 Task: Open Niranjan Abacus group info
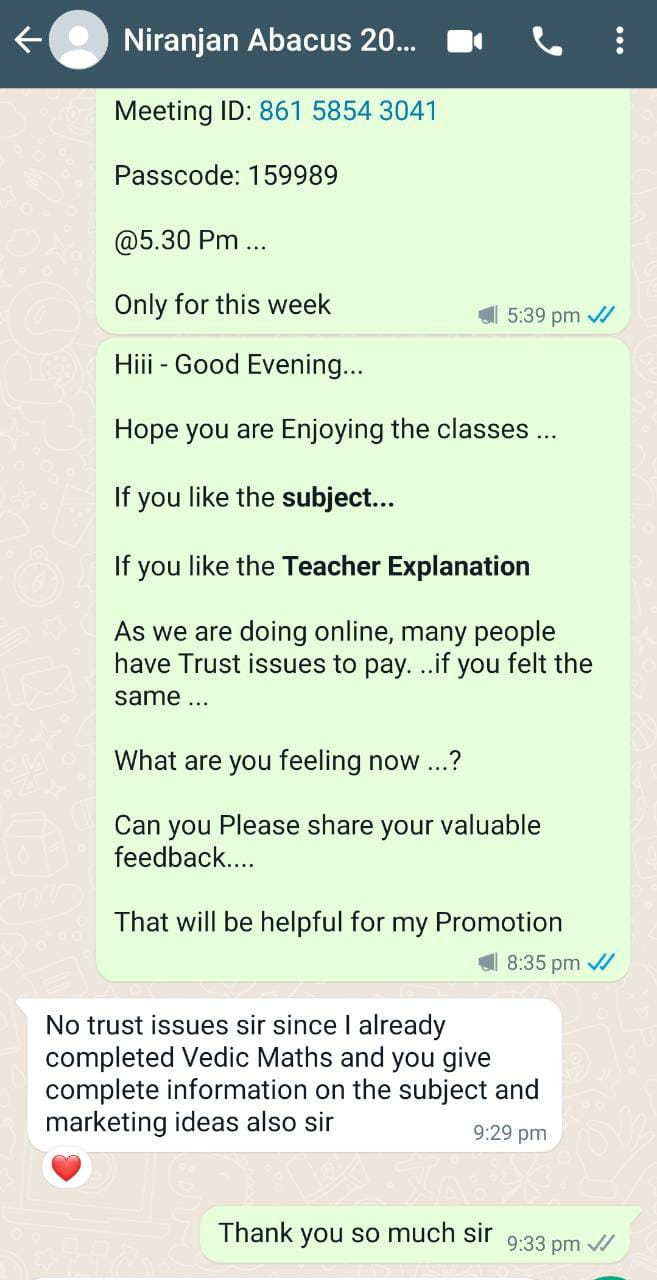point(270,41)
